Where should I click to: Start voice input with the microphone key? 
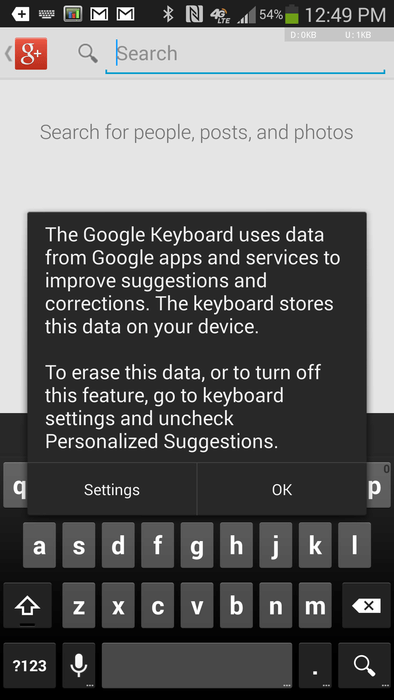click(x=79, y=665)
